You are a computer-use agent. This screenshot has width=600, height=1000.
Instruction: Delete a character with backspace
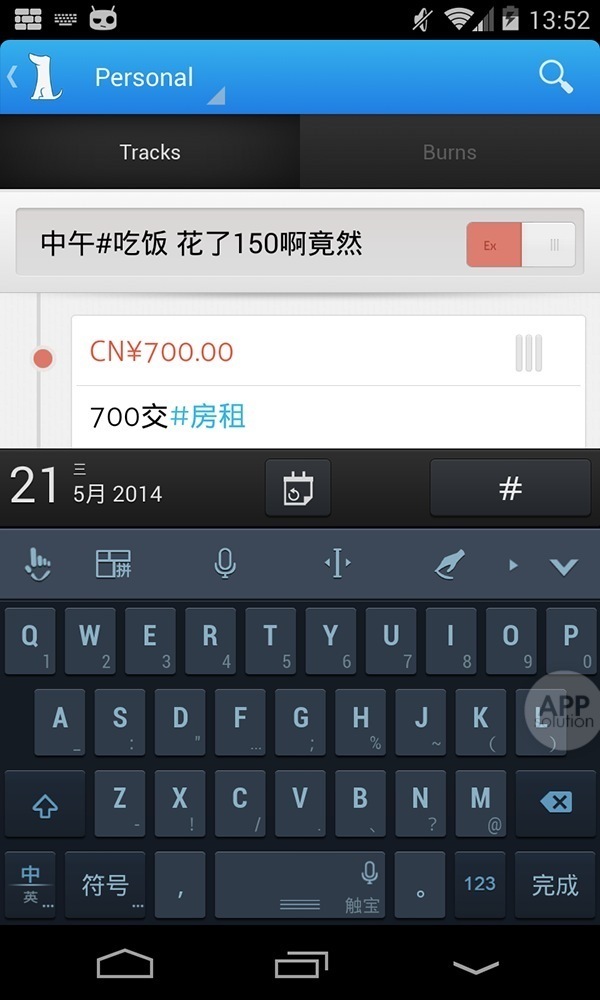click(x=555, y=802)
